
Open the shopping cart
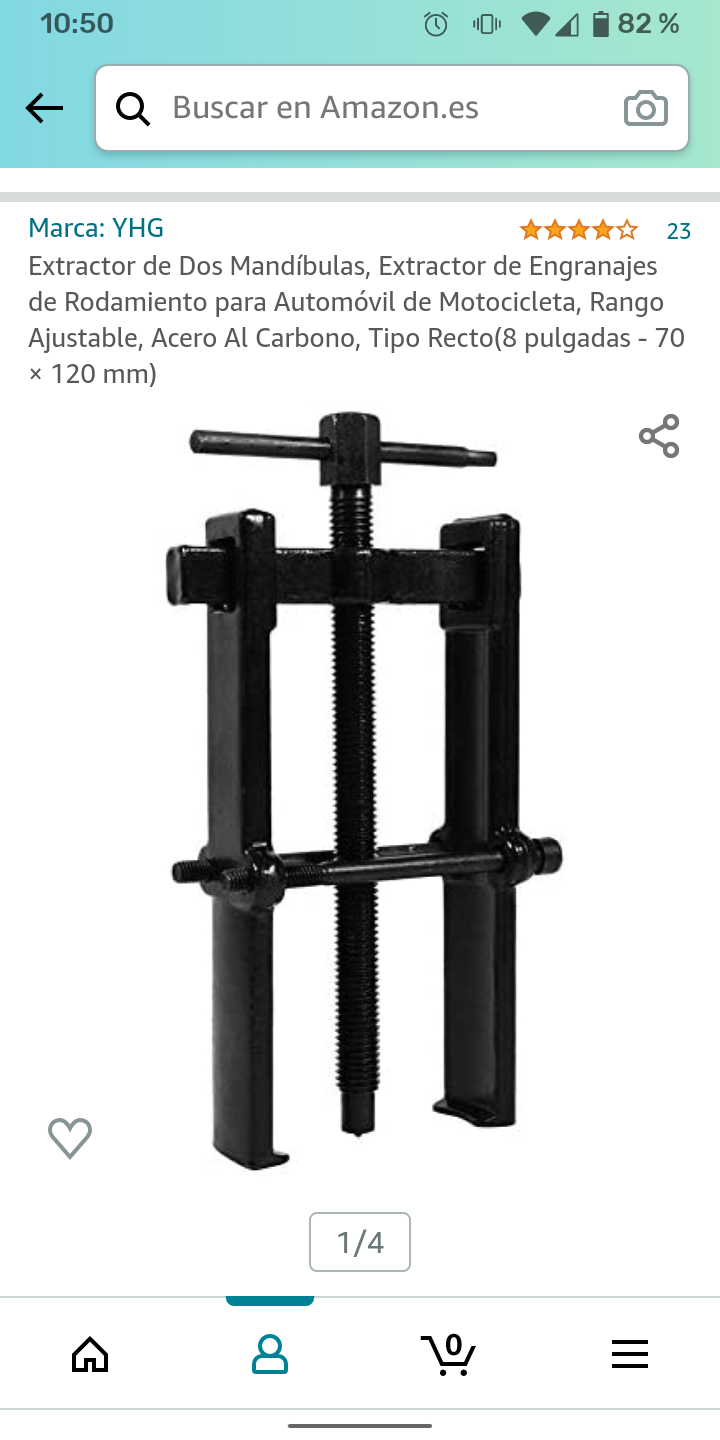449,1355
